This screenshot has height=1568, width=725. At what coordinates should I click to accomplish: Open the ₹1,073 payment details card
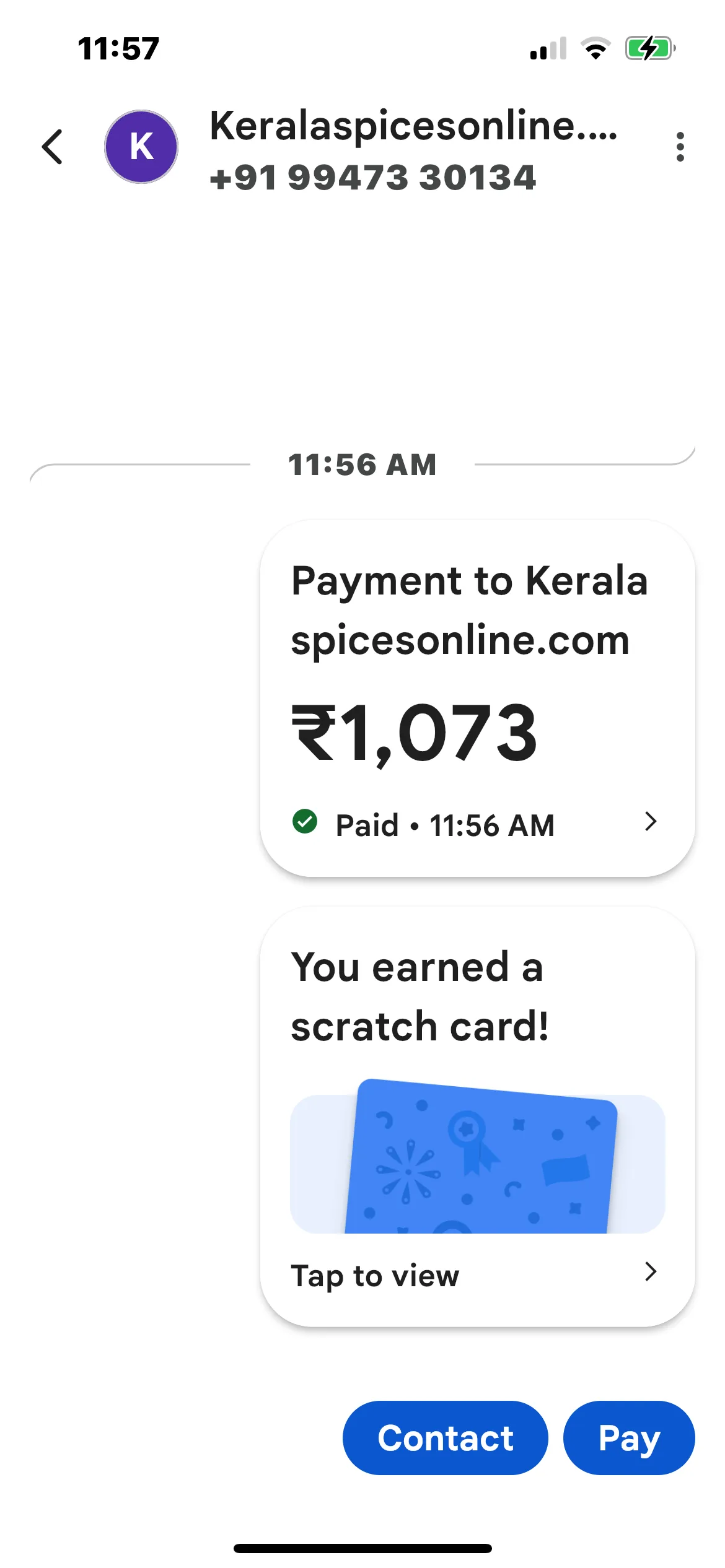[x=477, y=699]
